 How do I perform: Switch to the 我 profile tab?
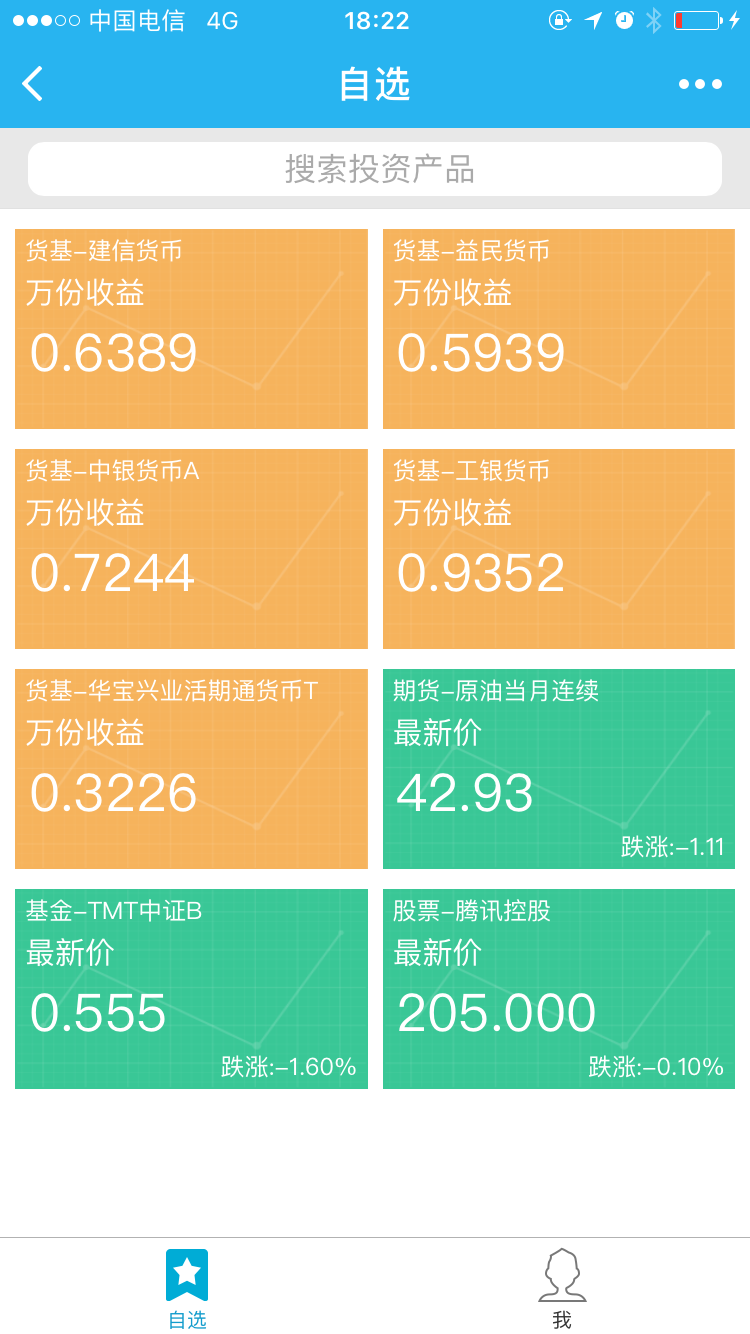(x=562, y=1288)
